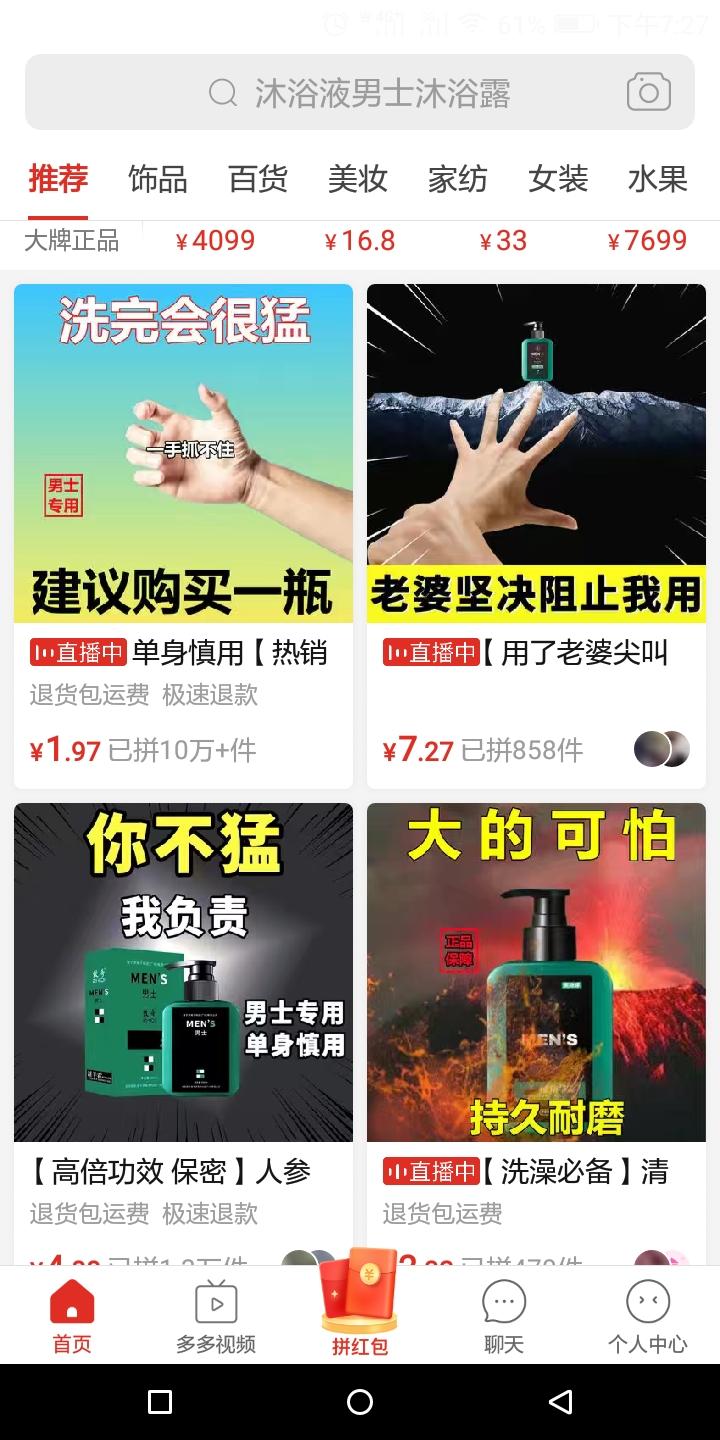Switch to the 百货 category tab

coord(258,179)
